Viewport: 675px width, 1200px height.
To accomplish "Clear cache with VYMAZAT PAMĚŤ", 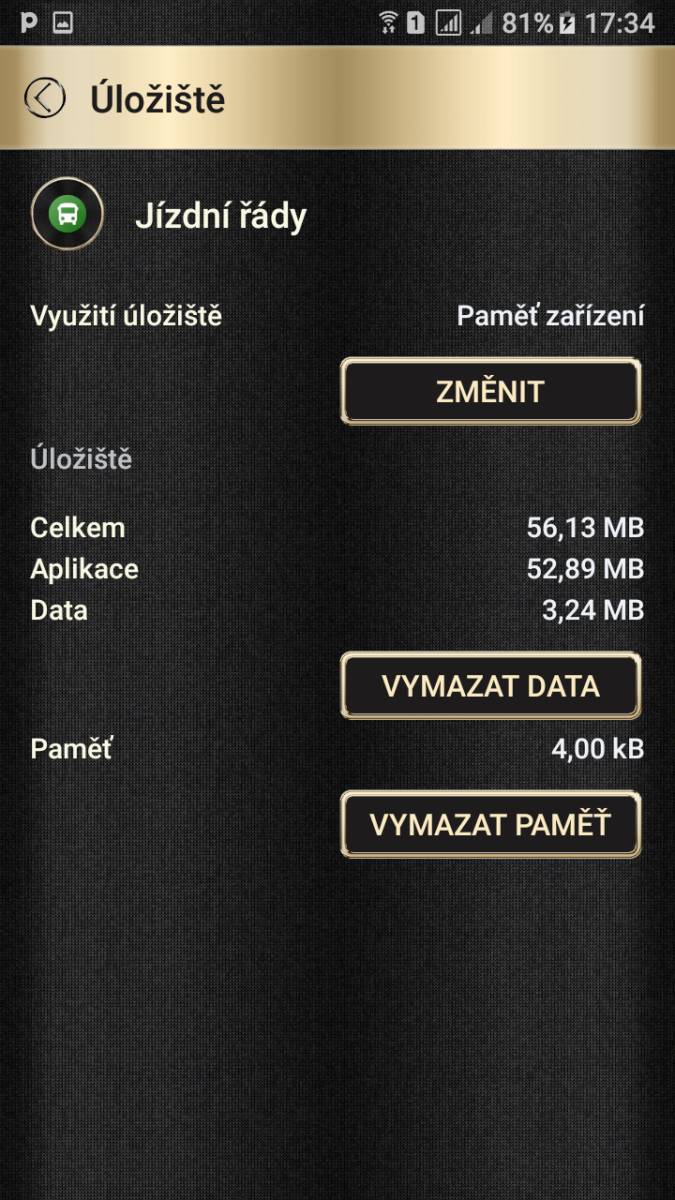I will (x=490, y=824).
